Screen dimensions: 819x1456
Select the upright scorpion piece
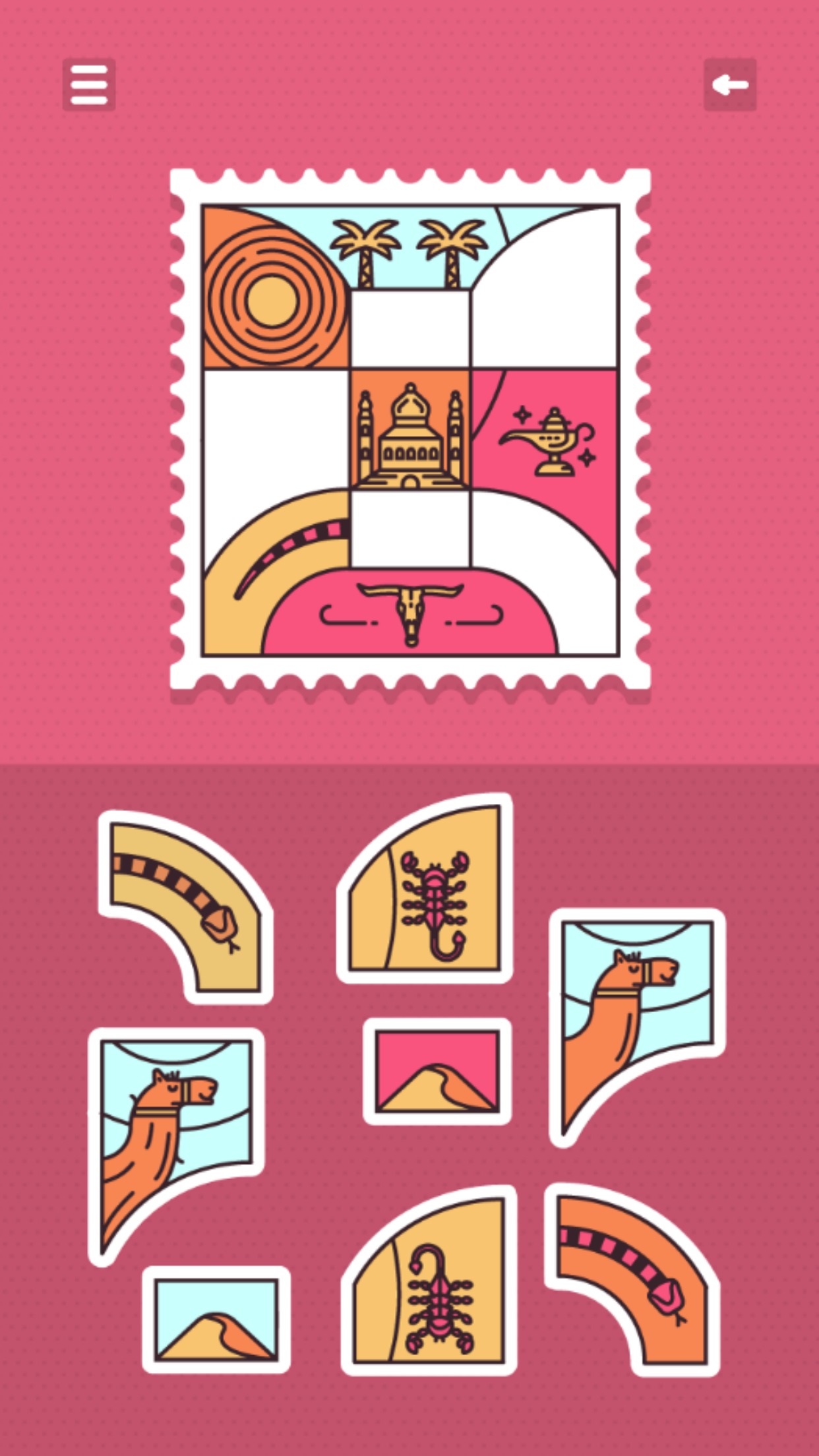pos(425,888)
